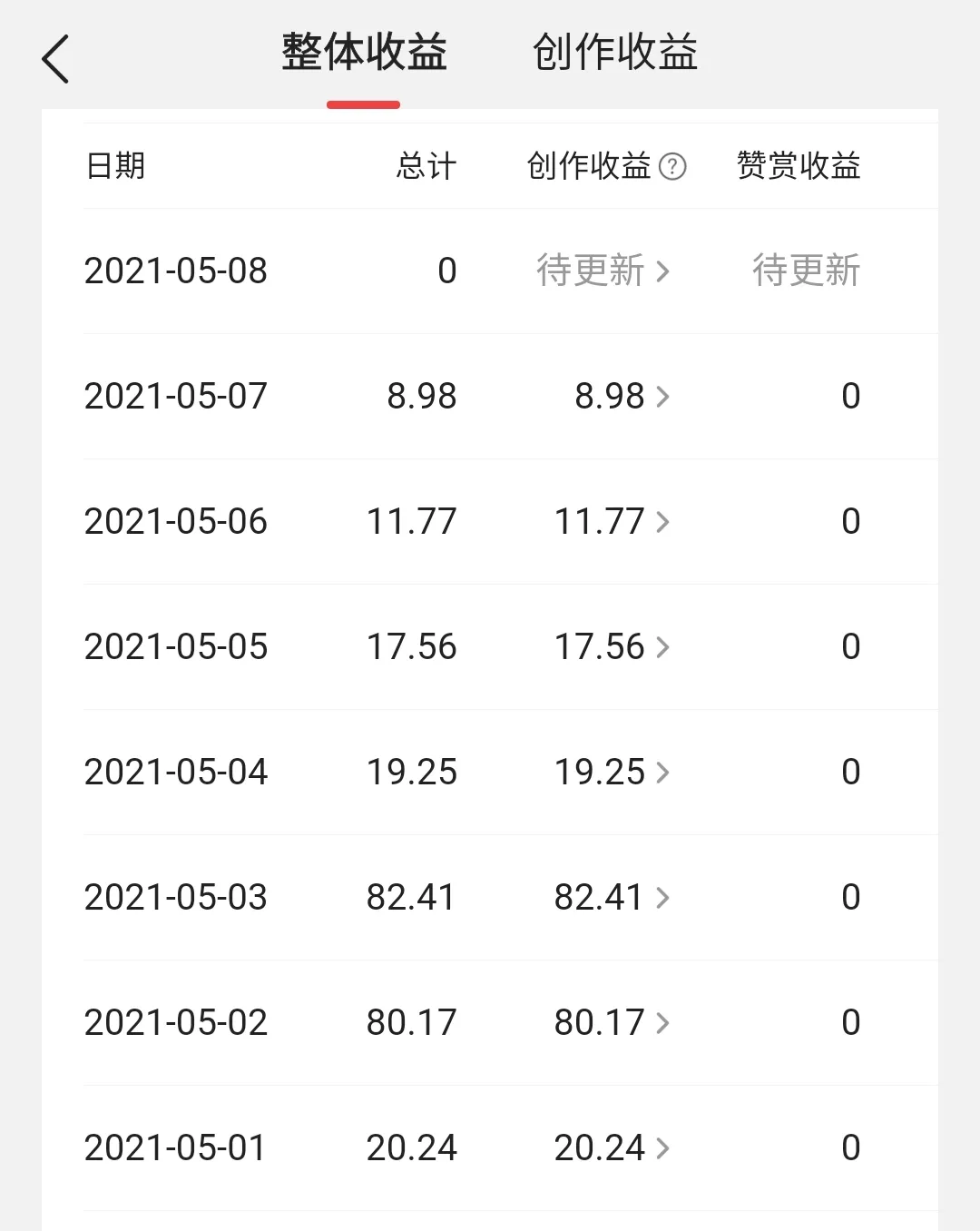The image size is (980, 1231).
Task: Select the 整体收益 tab
Action: (364, 53)
